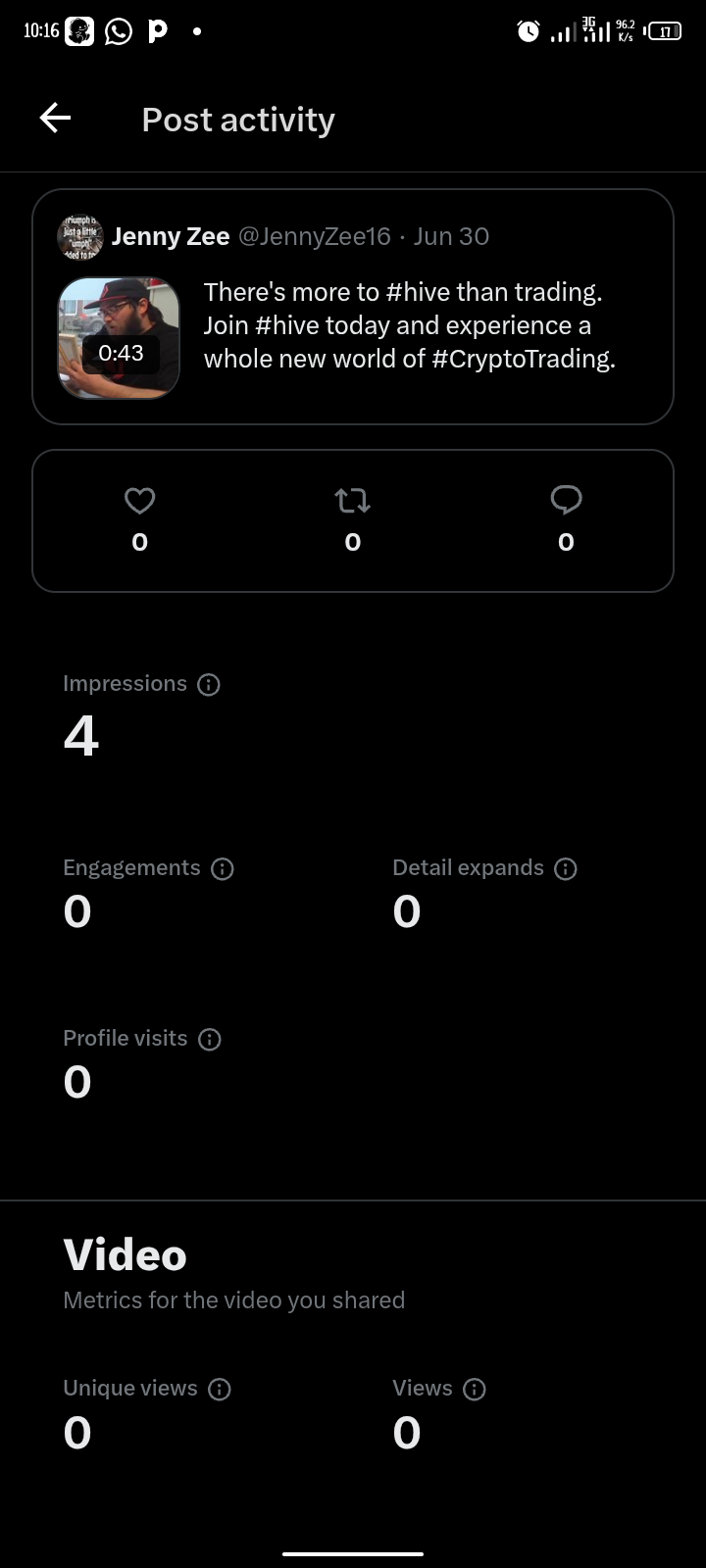The height and width of the screenshot is (1568, 706).
Task: Show info about Profile visits
Action: (x=210, y=1040)
